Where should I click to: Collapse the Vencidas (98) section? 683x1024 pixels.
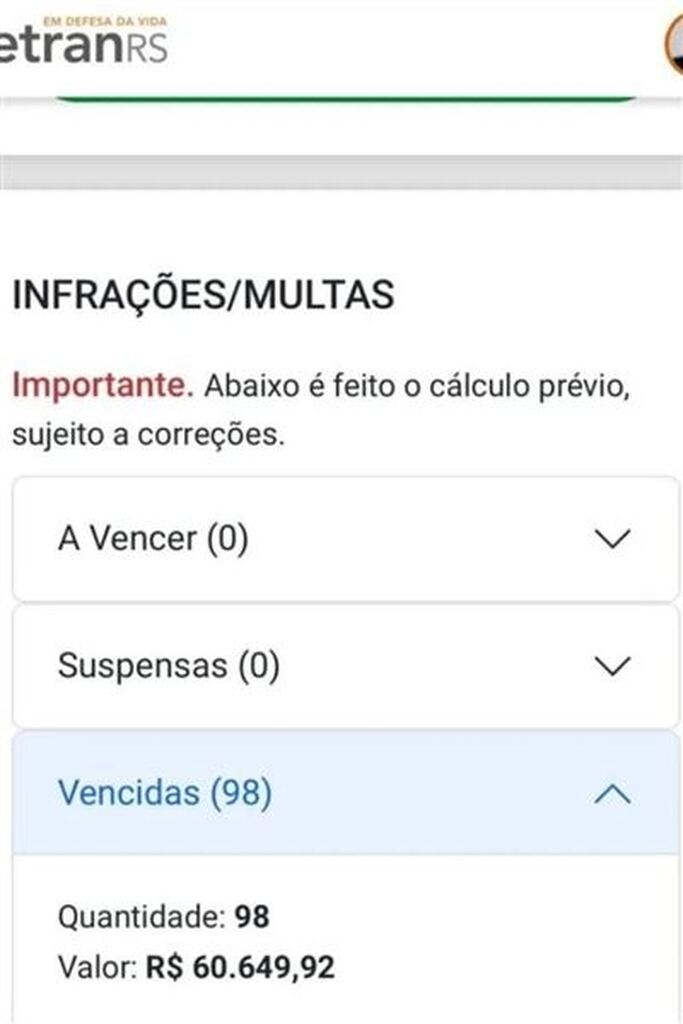345,793
